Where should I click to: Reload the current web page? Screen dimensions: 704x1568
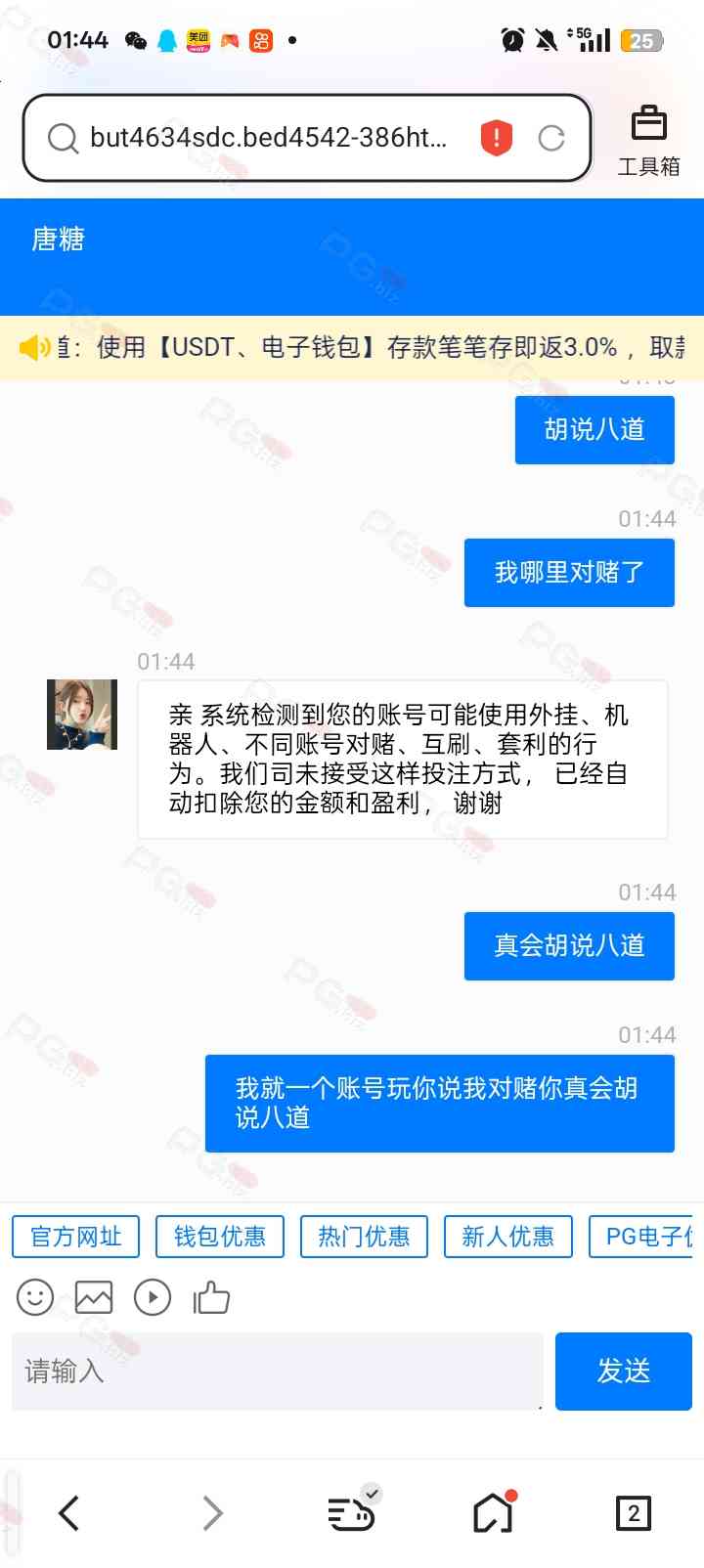(x=551, y=139)
